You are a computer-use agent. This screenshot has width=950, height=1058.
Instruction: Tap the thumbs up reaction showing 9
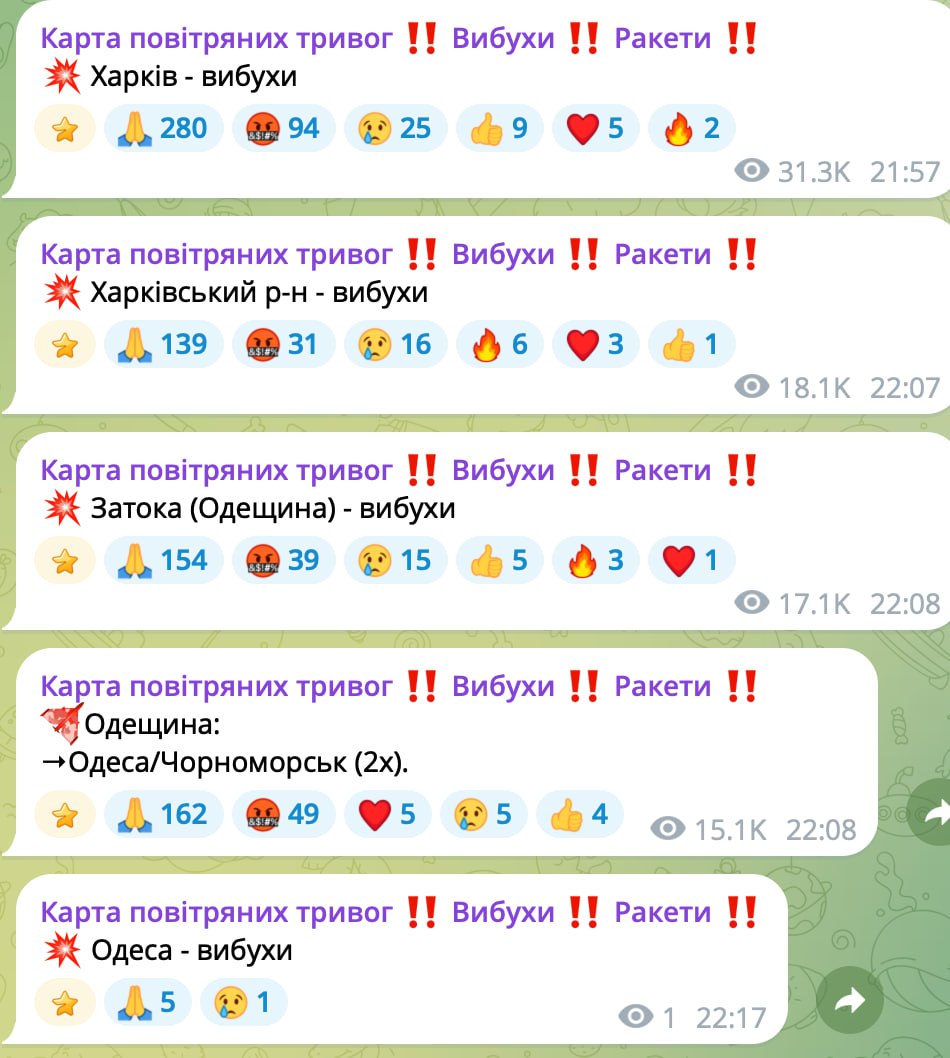[x=498, y=128]
